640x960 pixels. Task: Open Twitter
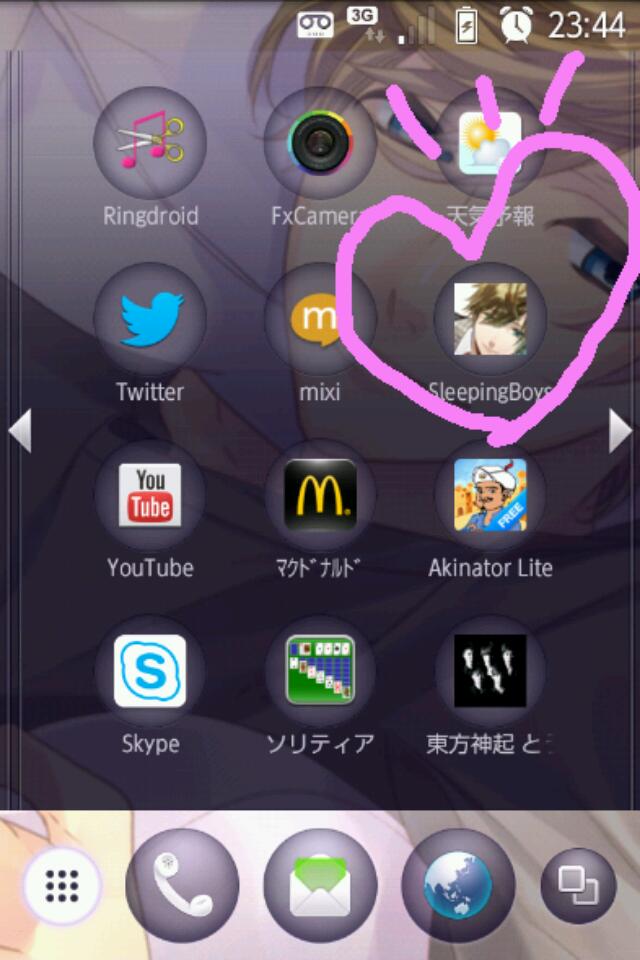pos(150,319)
